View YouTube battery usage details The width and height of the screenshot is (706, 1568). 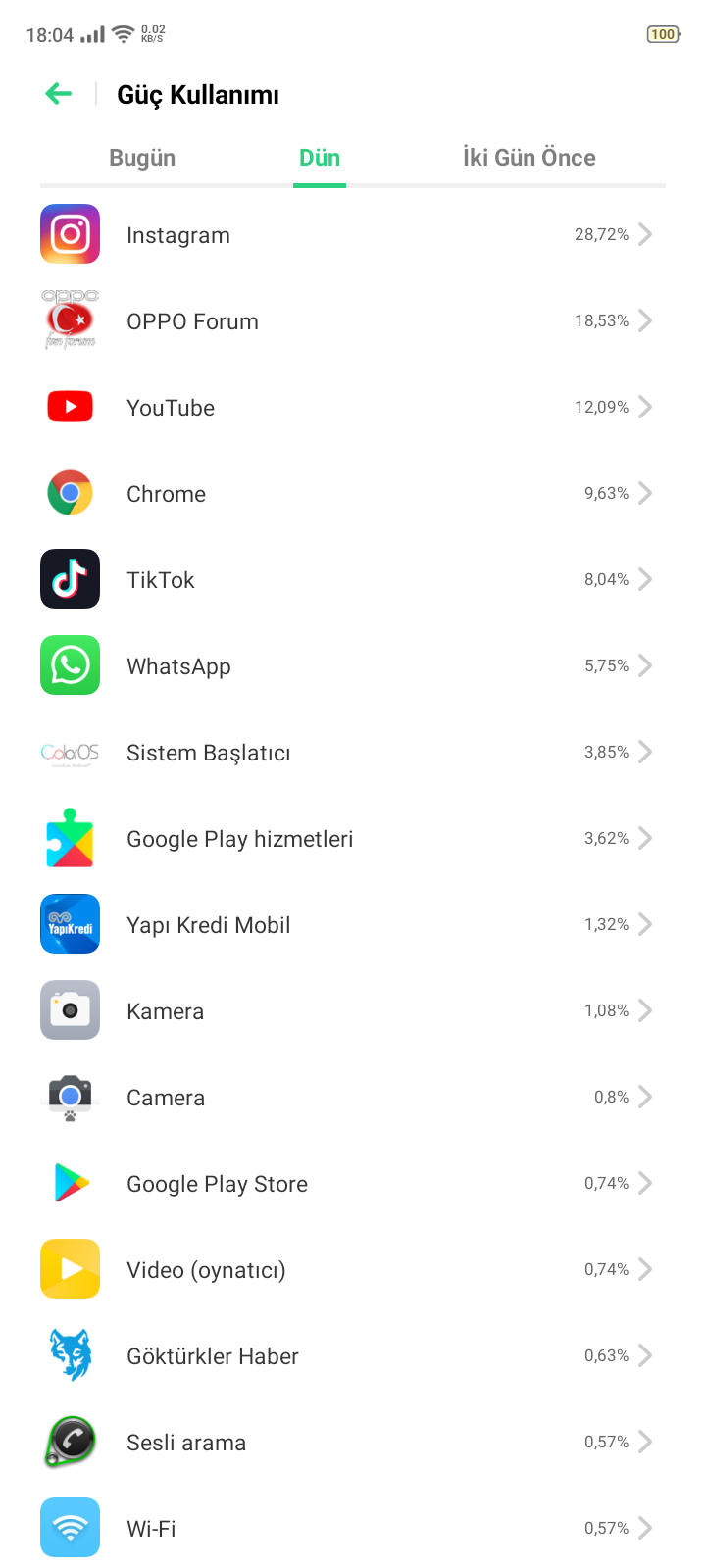[x=353, y=407]
